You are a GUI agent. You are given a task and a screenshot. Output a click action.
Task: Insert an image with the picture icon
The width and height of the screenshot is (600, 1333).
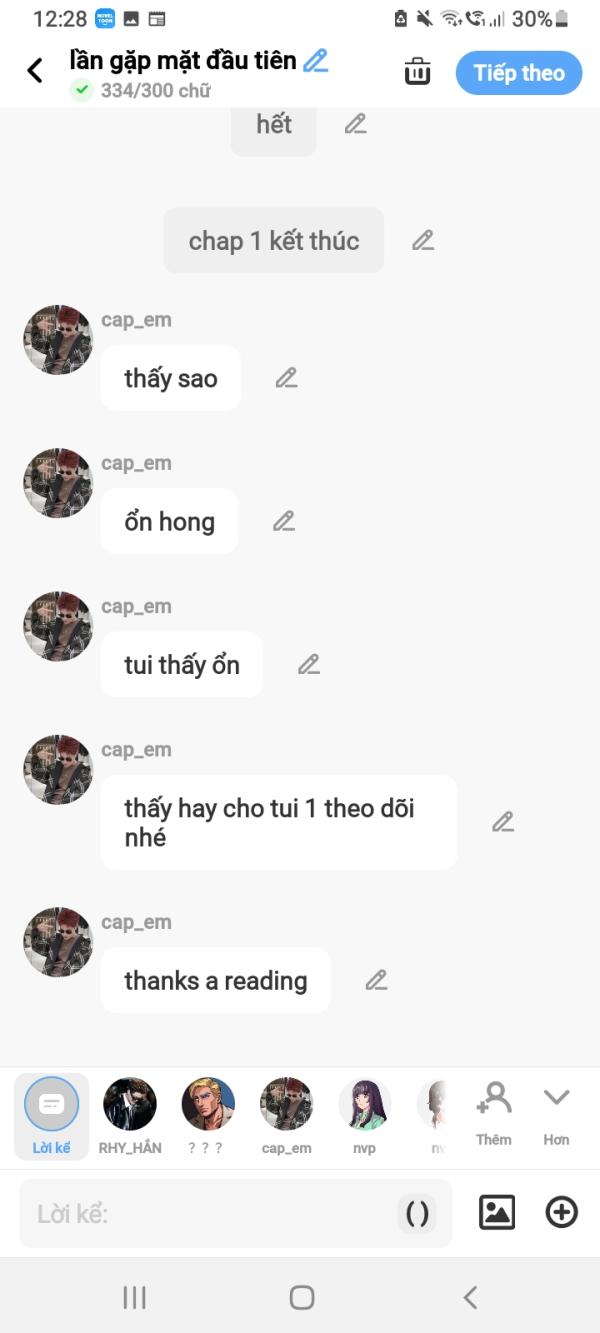(x=497, y=1213)
